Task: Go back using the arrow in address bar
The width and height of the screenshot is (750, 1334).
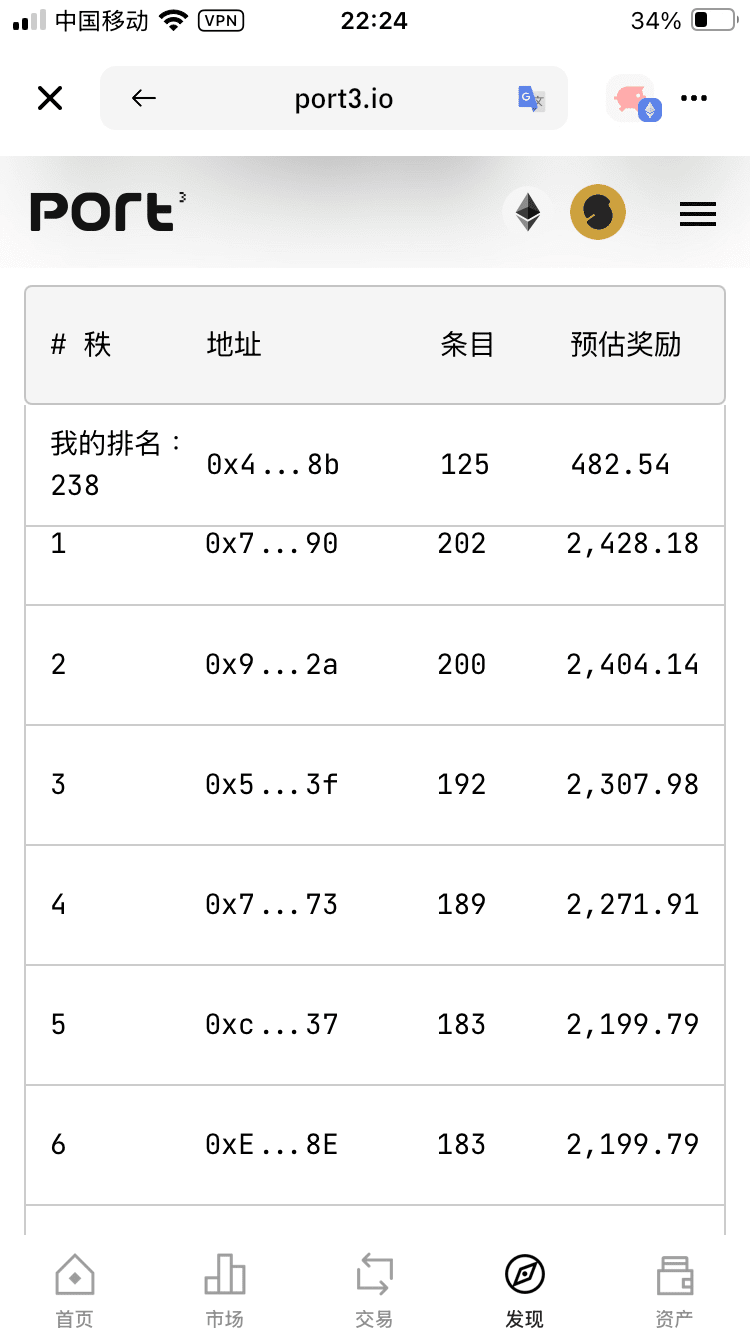Action: 144,98
